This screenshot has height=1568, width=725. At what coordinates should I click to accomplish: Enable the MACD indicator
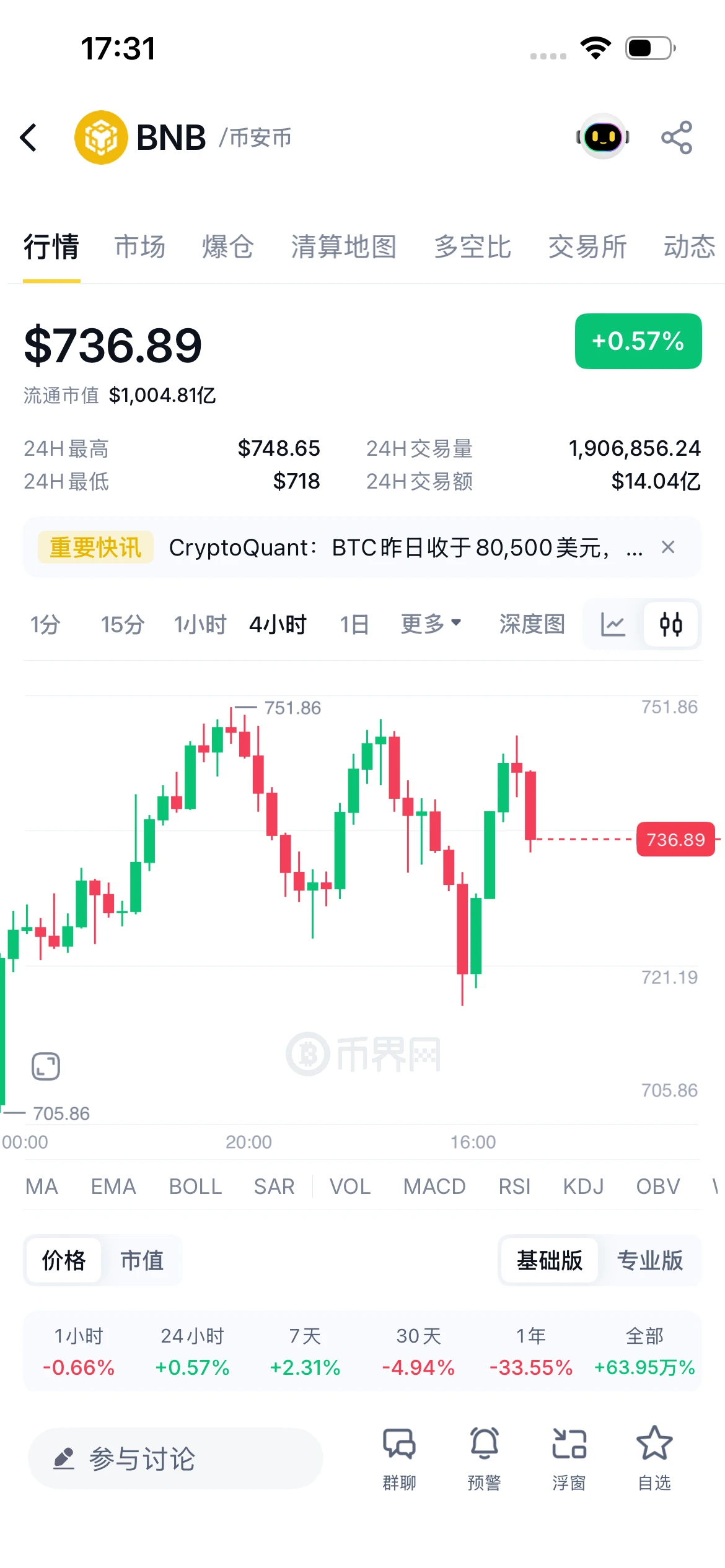(x=434, y=1187)
